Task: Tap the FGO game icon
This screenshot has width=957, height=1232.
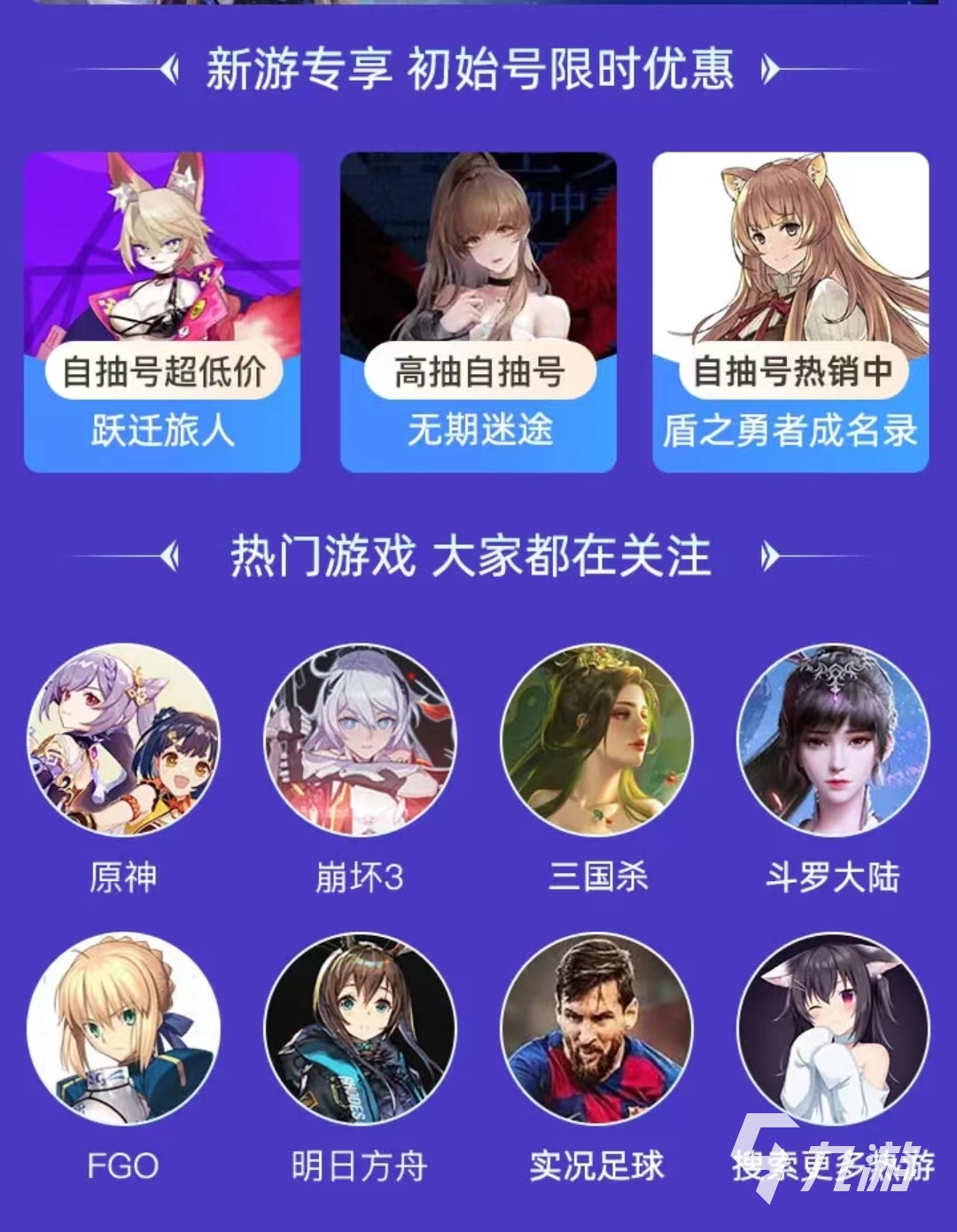Action: click(124, 1028)
